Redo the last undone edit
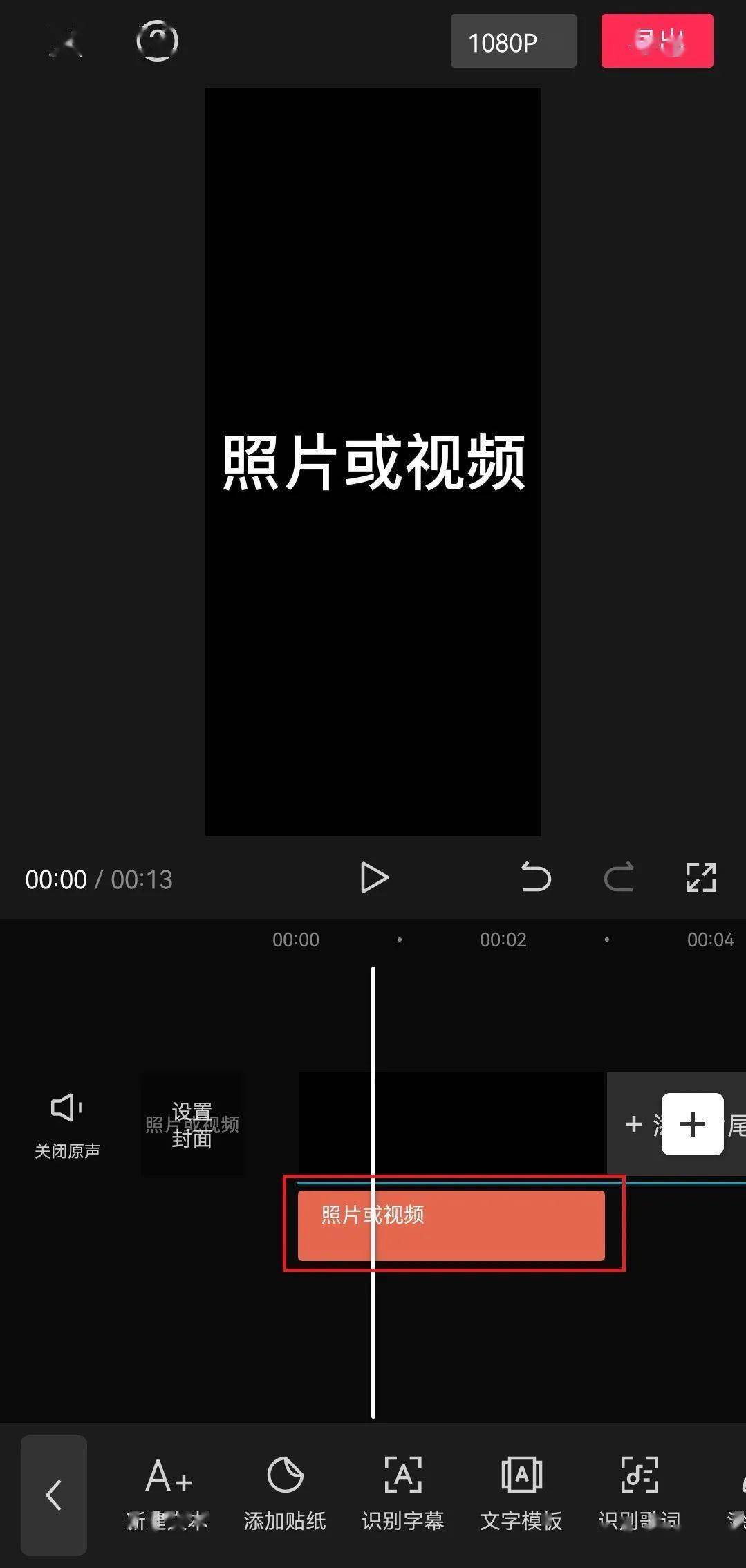Image resolution: width=746 pixels, height=1568 pixels. [619, 878]
